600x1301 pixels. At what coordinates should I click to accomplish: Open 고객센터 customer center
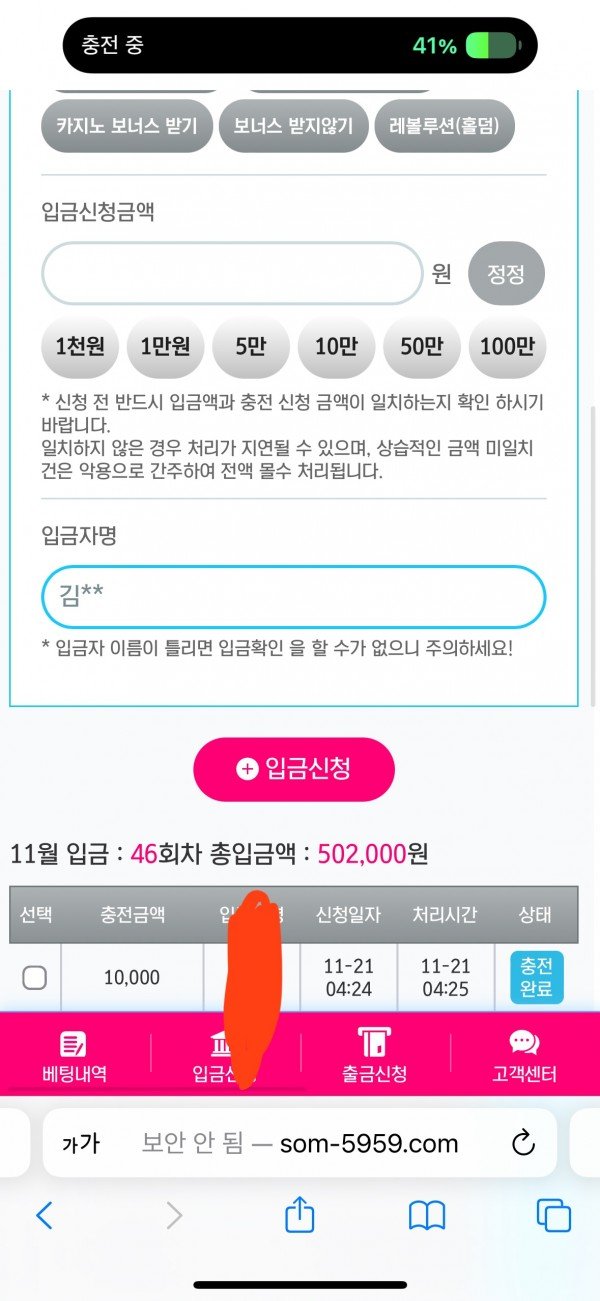click(x=524, y=1058)
